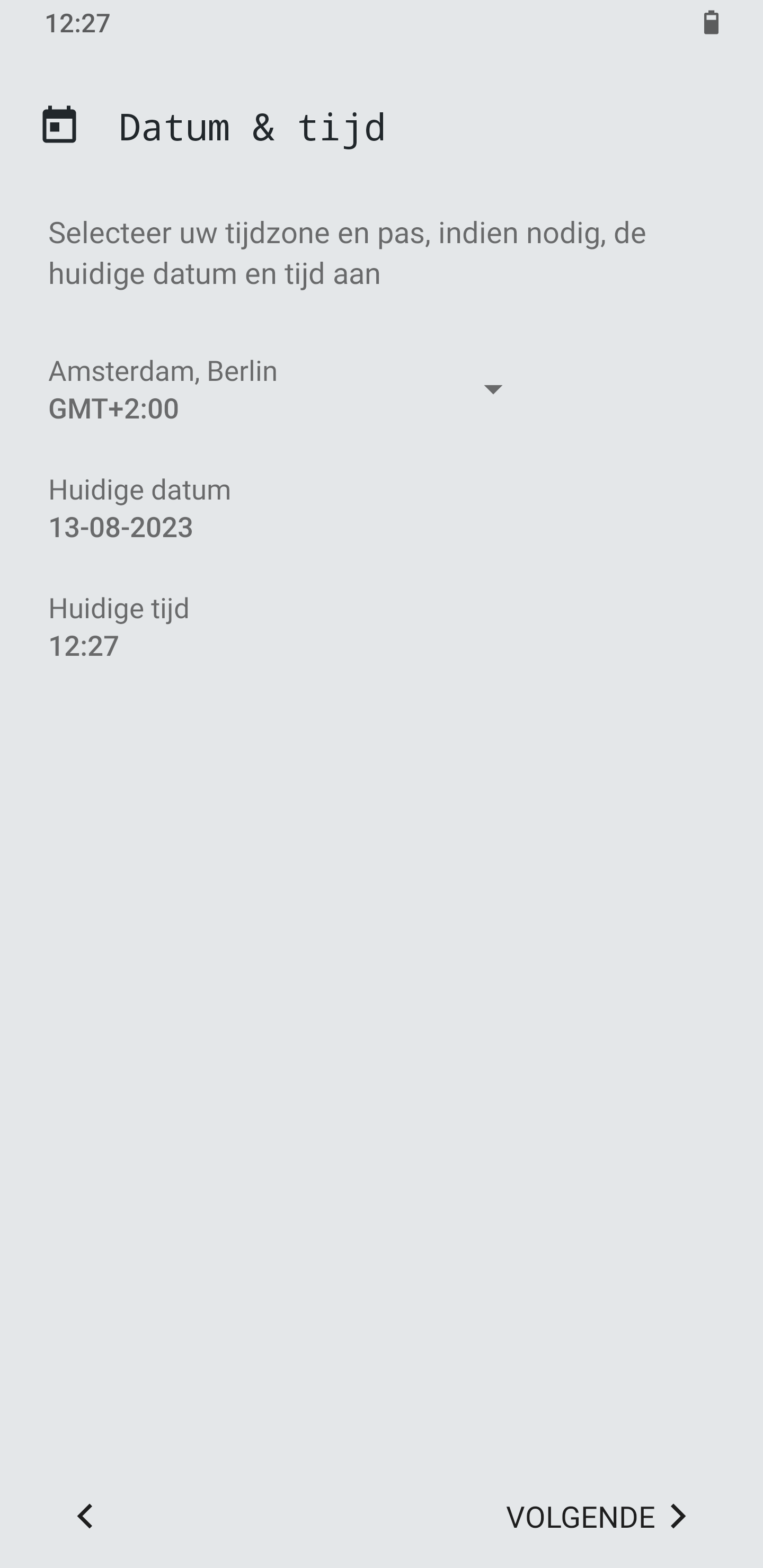
Task: Continue with the VOLGENDE button
Action: point(596,1517)
